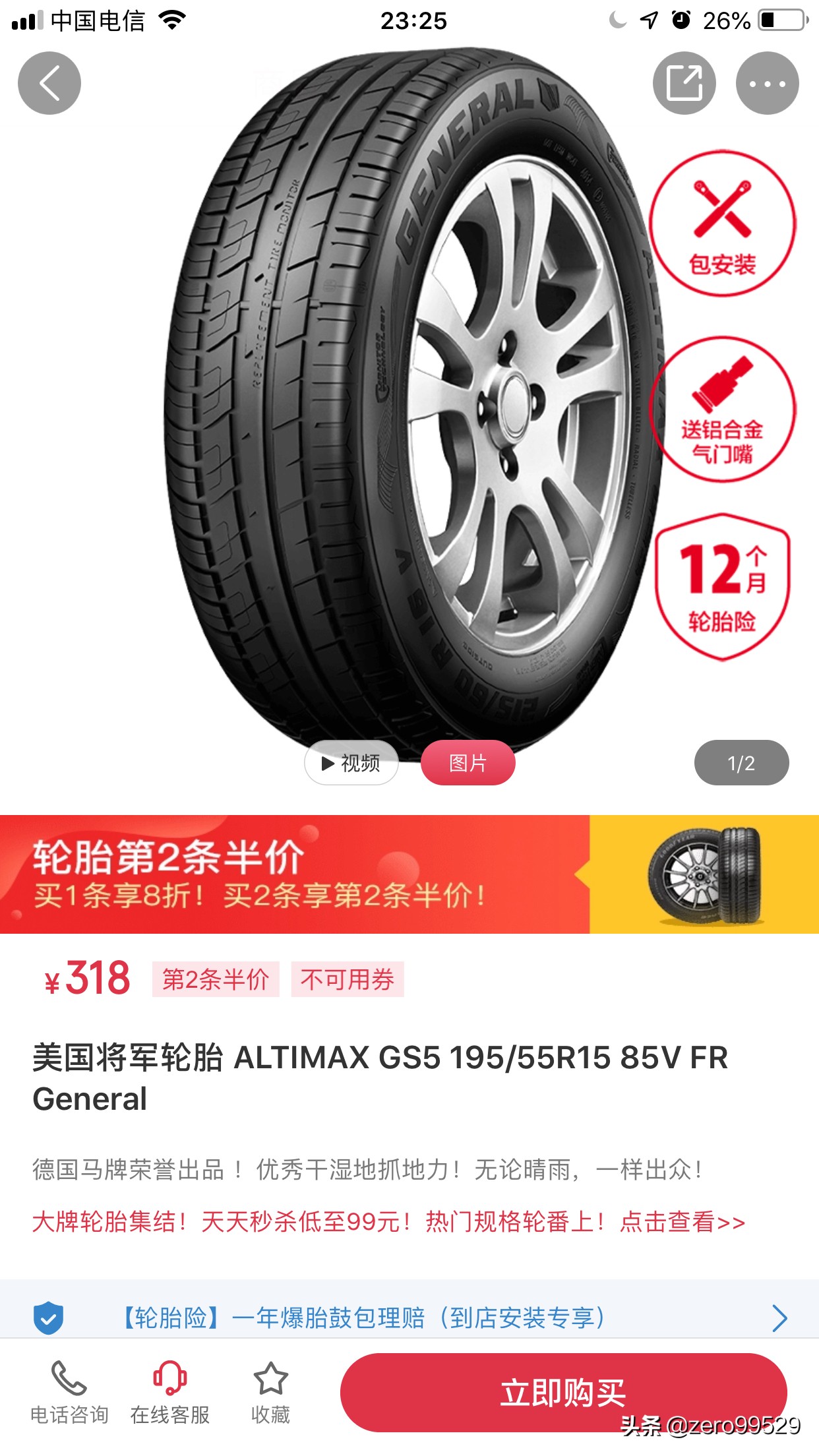819x1456 pixels.
Task: Switch to the 视频 media tab
Action: point(351,763)
